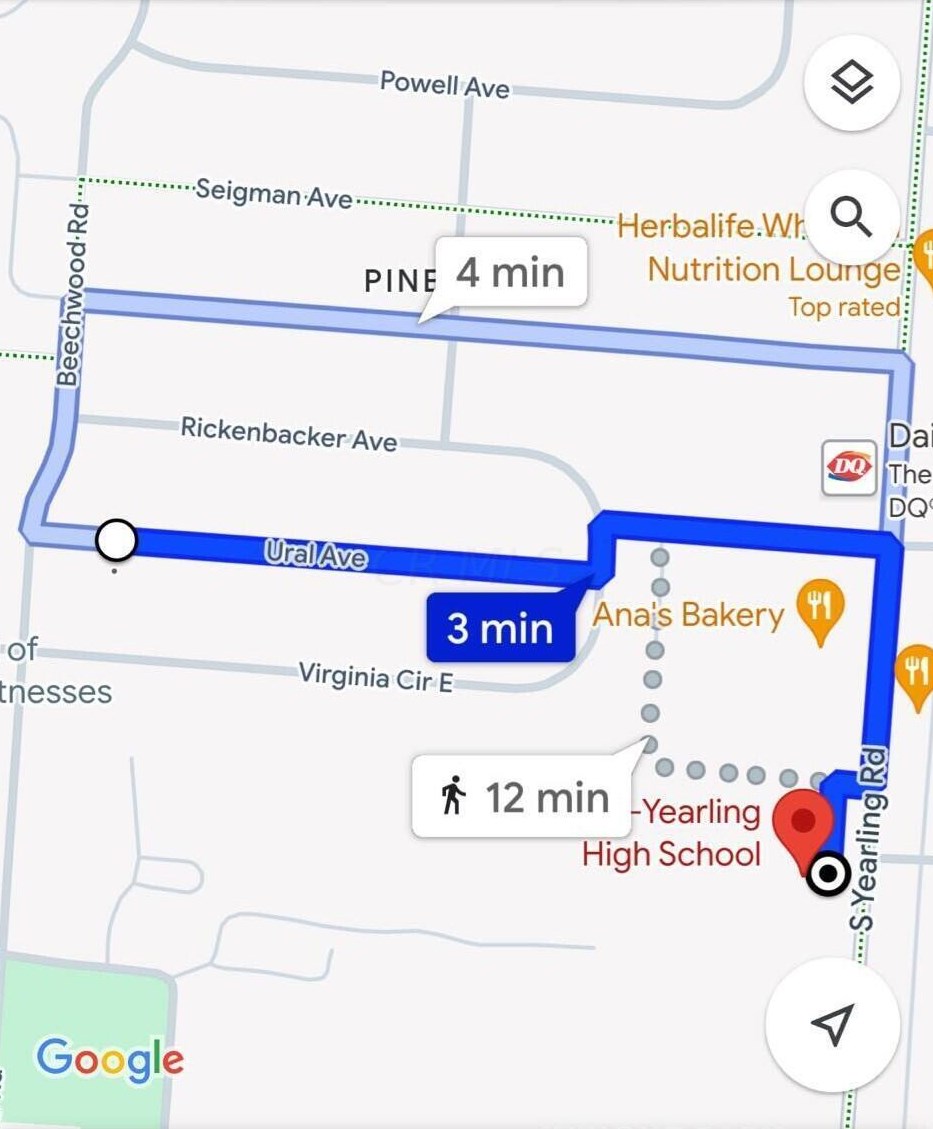
Task: Open the Dairy Queen place marker
Action: [848, 467]
